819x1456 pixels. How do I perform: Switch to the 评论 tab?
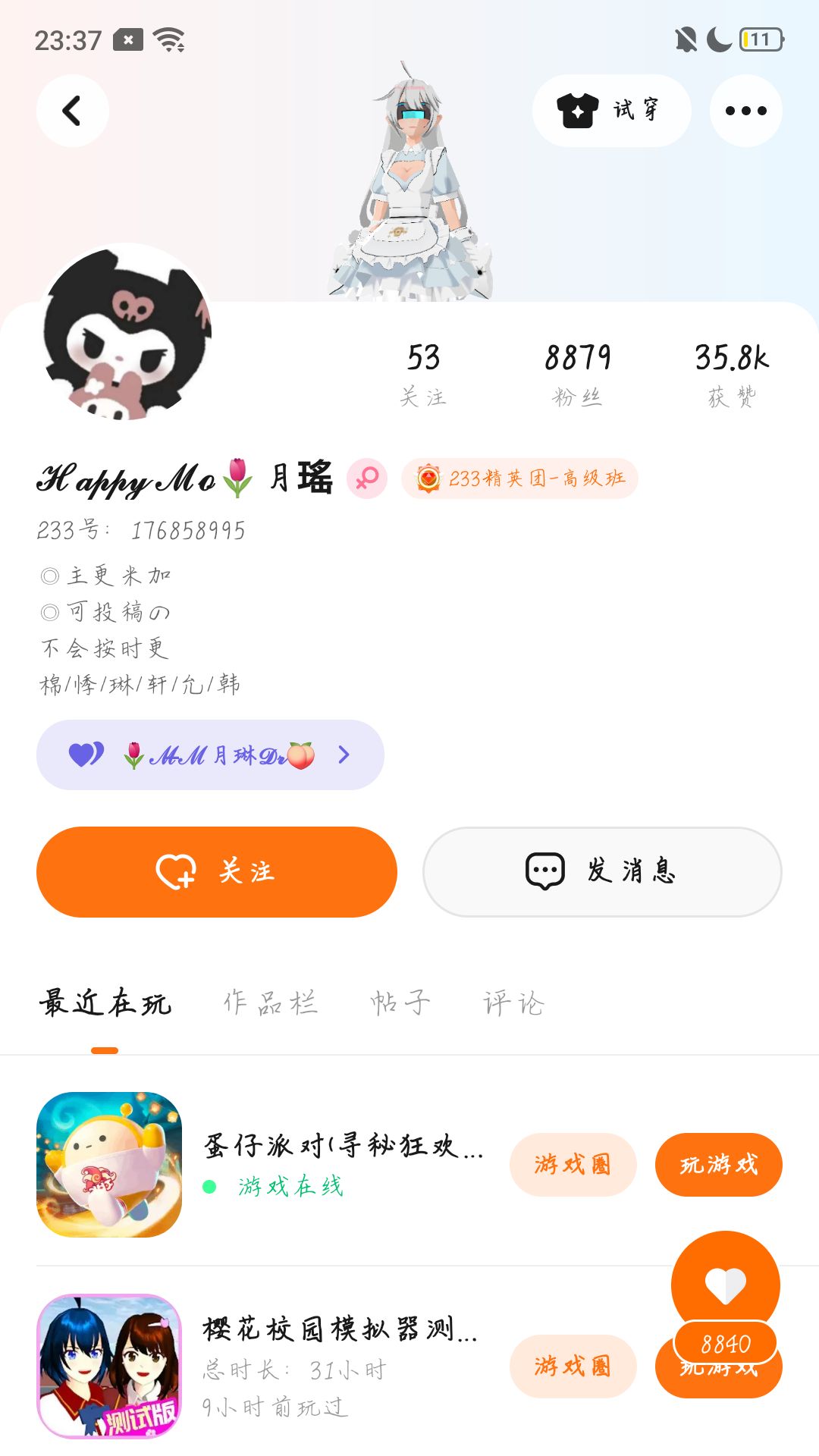pyautogui.click(x=513, y=1003)
